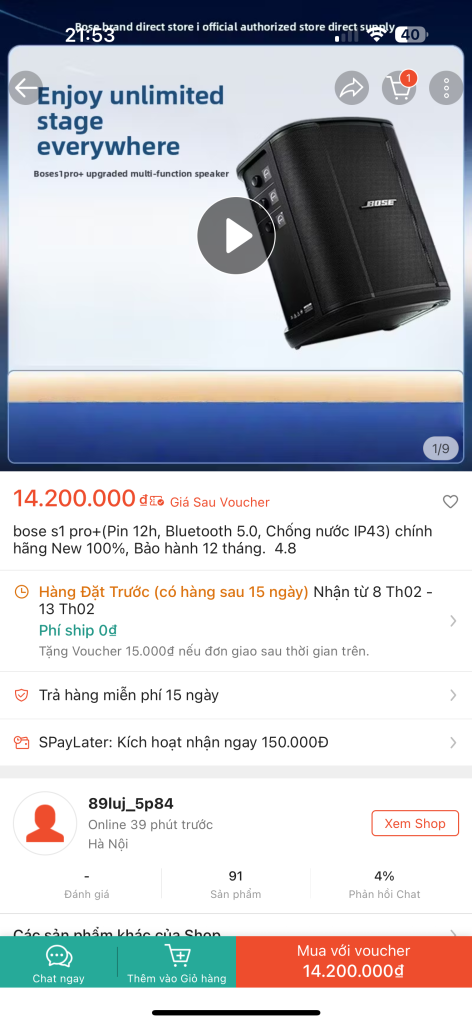Open Hàng Đặt Trước shipping details row
Viewport: 472px width, 1024px height.
[x=236, y=620]
